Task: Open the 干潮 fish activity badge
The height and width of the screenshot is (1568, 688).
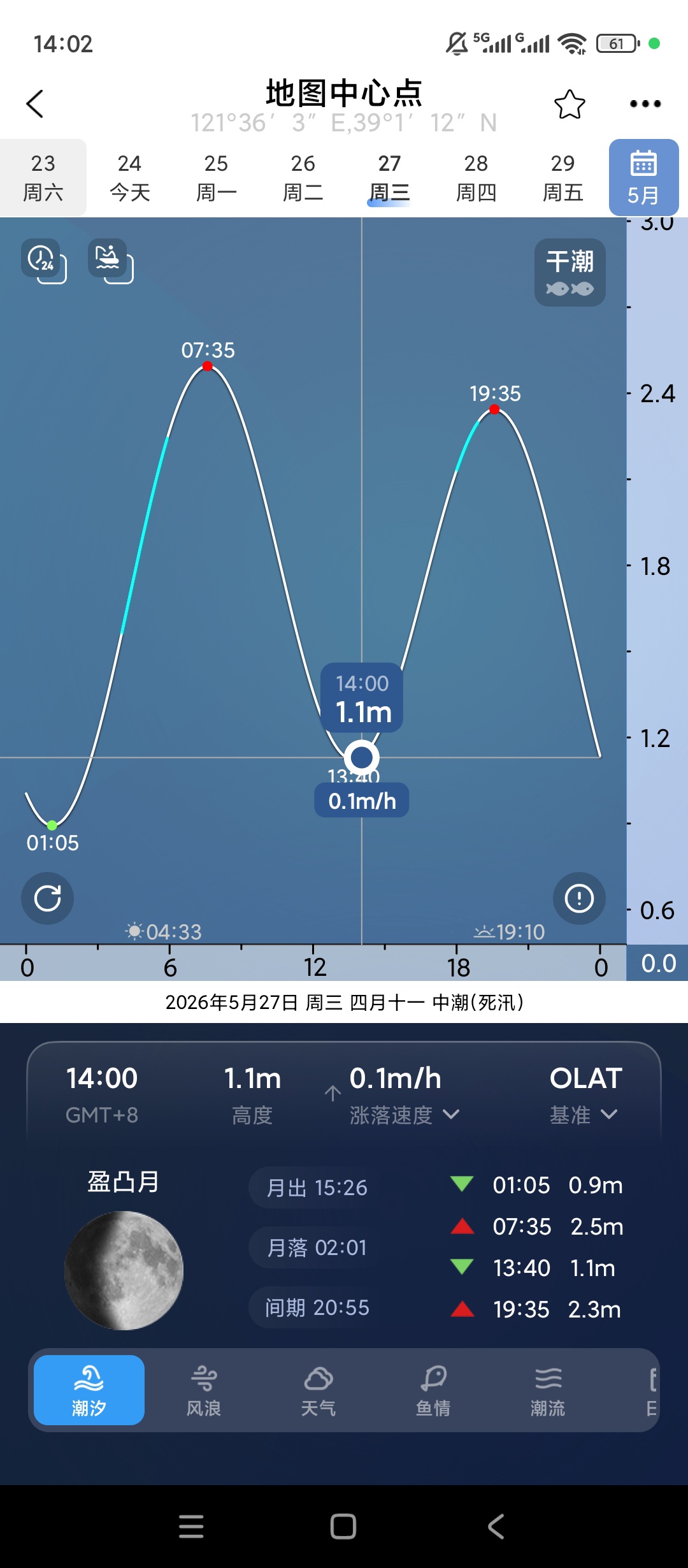Action: point(570,272)
